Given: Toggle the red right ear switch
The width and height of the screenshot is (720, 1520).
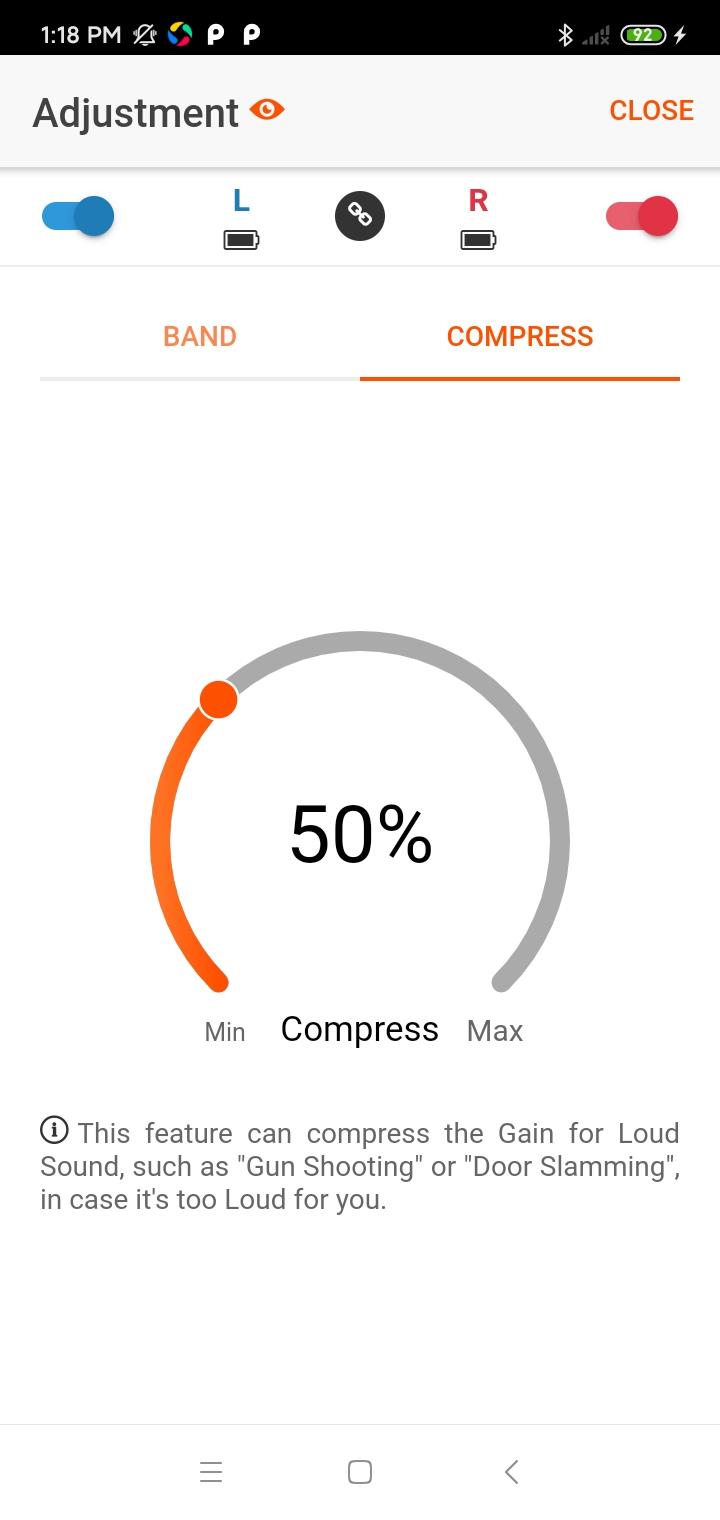Looking at the screenshot, I should click(642, 216).
